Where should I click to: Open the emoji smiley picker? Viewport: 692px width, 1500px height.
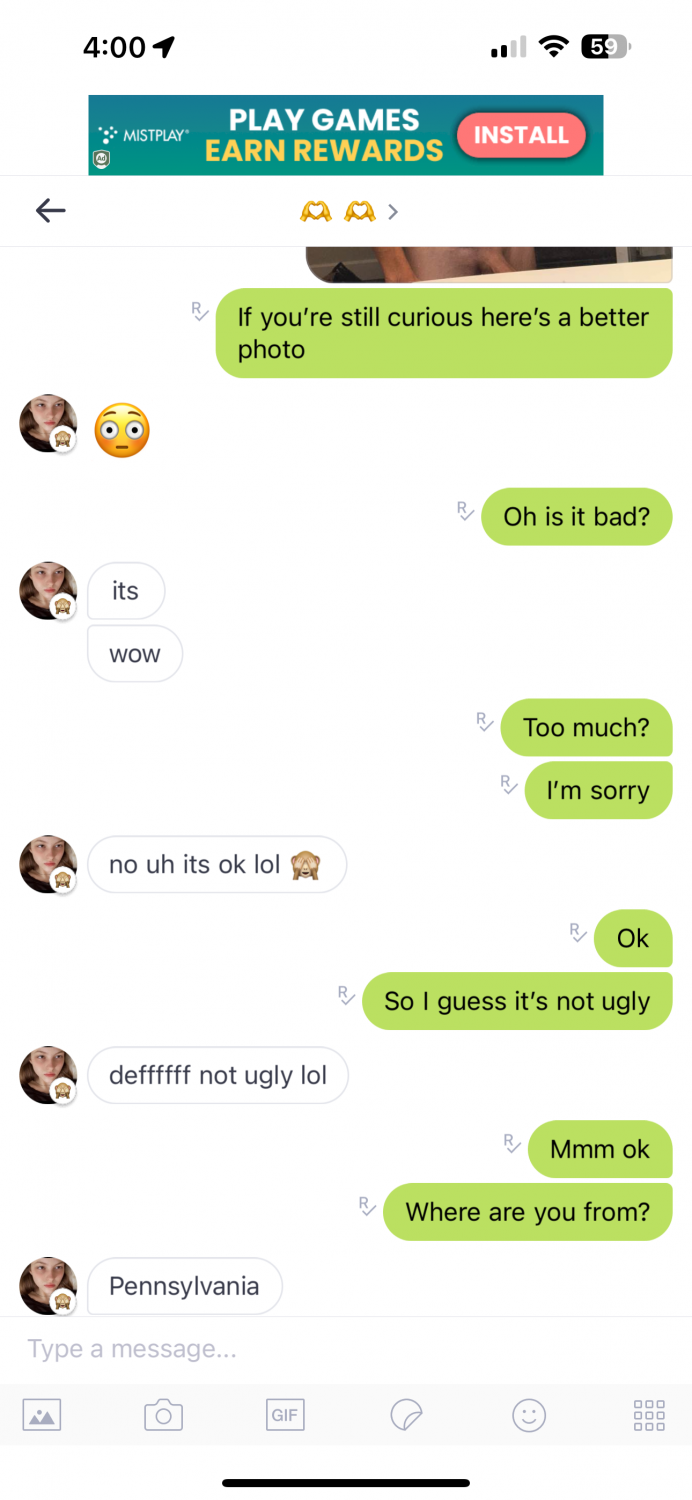click(x=528, y=1415)
